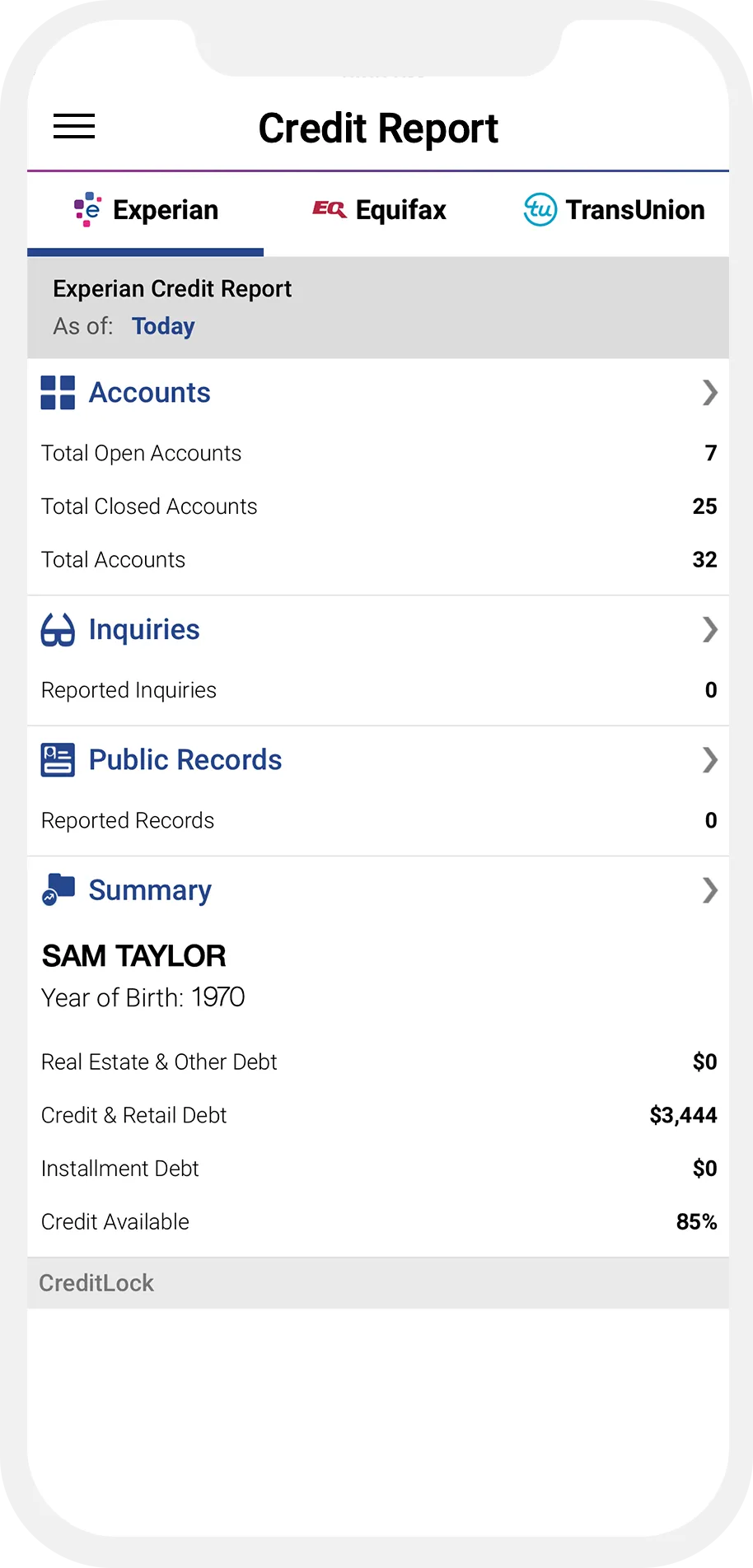Switch to the Equifax tab
This screenshot has height=1568, width=753.
click(379, 211)
